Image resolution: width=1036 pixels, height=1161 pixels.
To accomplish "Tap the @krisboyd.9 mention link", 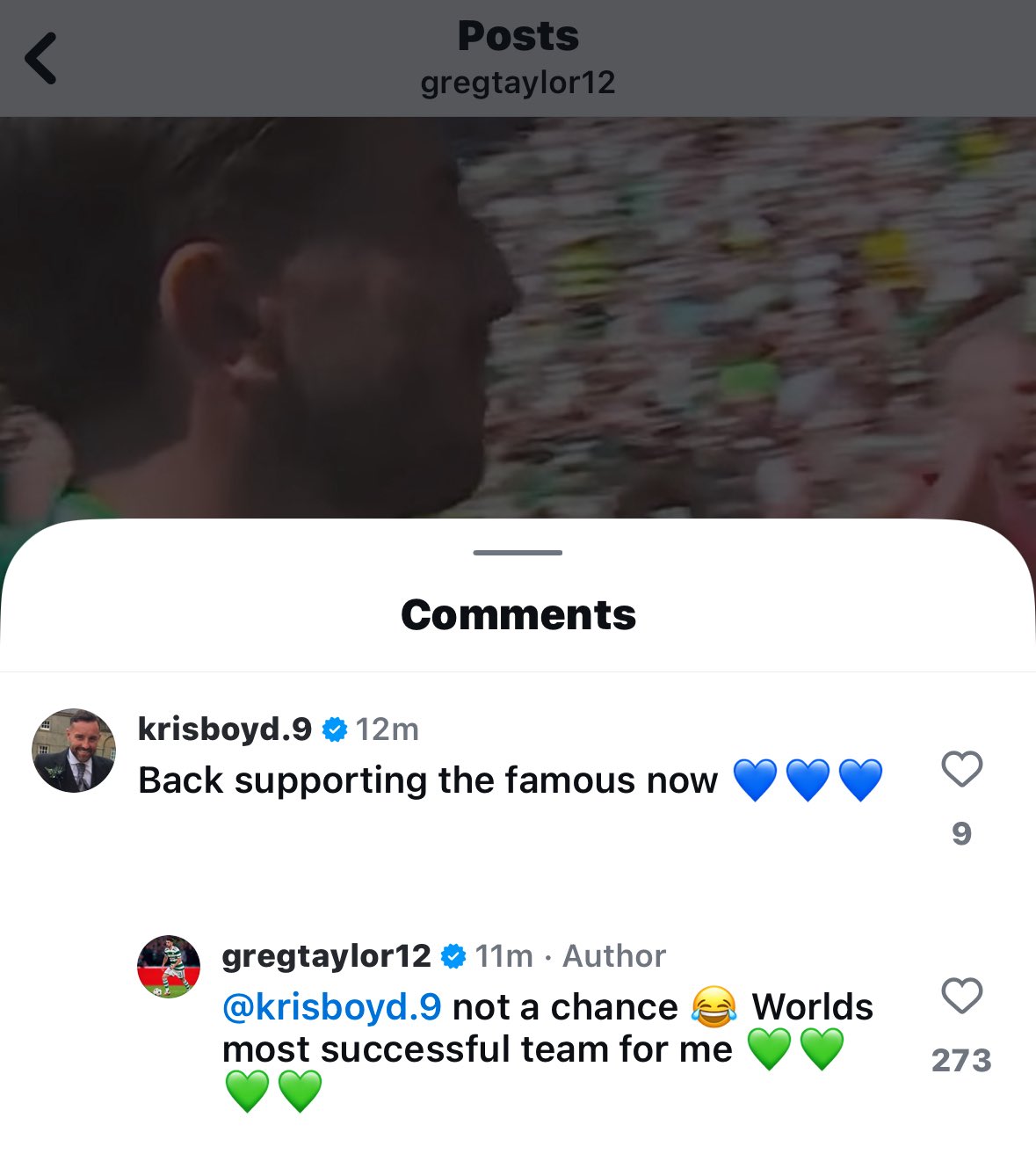I will (x=331, y=1007).
